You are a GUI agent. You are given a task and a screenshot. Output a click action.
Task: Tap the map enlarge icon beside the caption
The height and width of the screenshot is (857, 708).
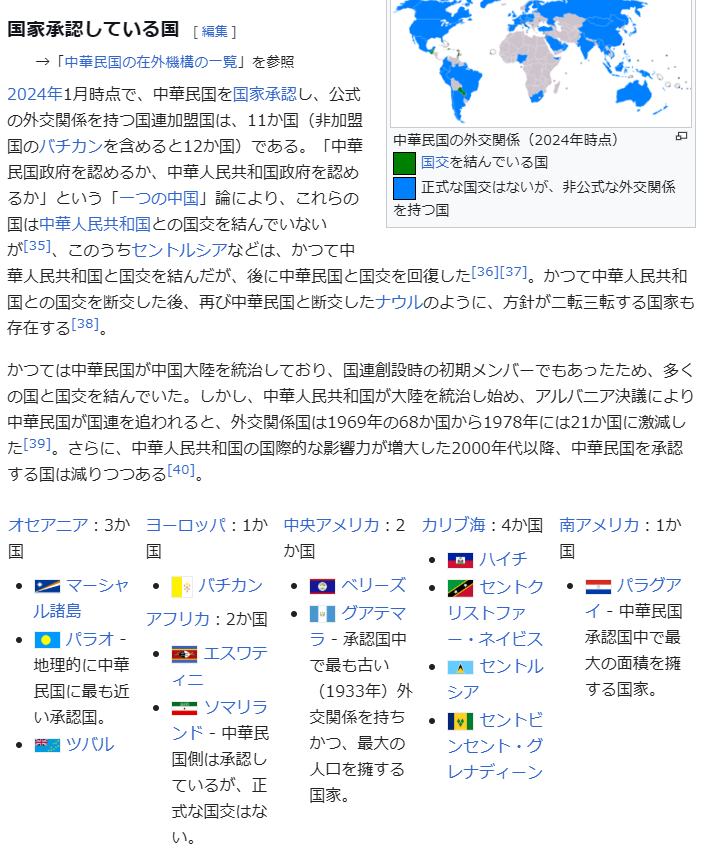click(681, 137)
